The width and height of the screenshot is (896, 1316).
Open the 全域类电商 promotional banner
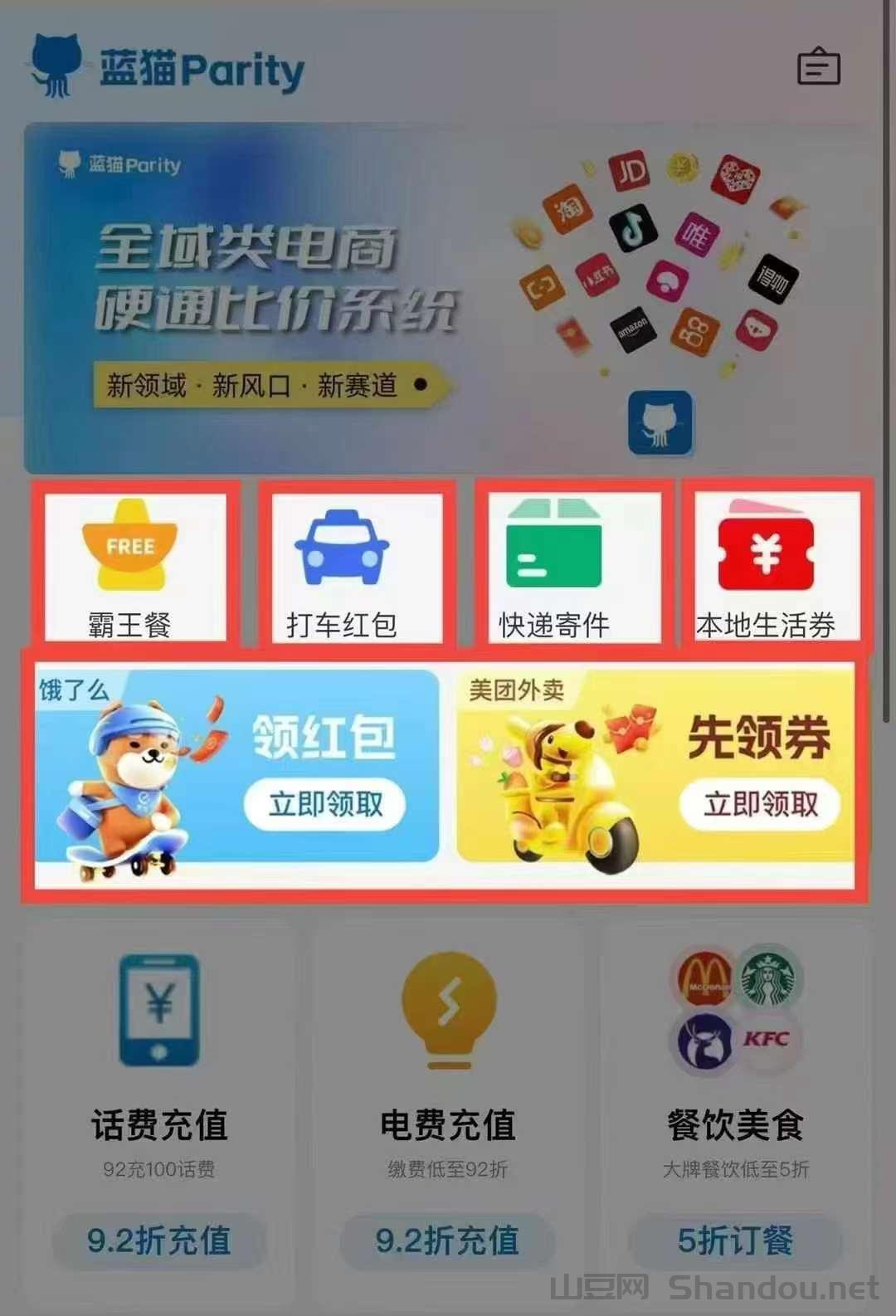pos(448,299)
